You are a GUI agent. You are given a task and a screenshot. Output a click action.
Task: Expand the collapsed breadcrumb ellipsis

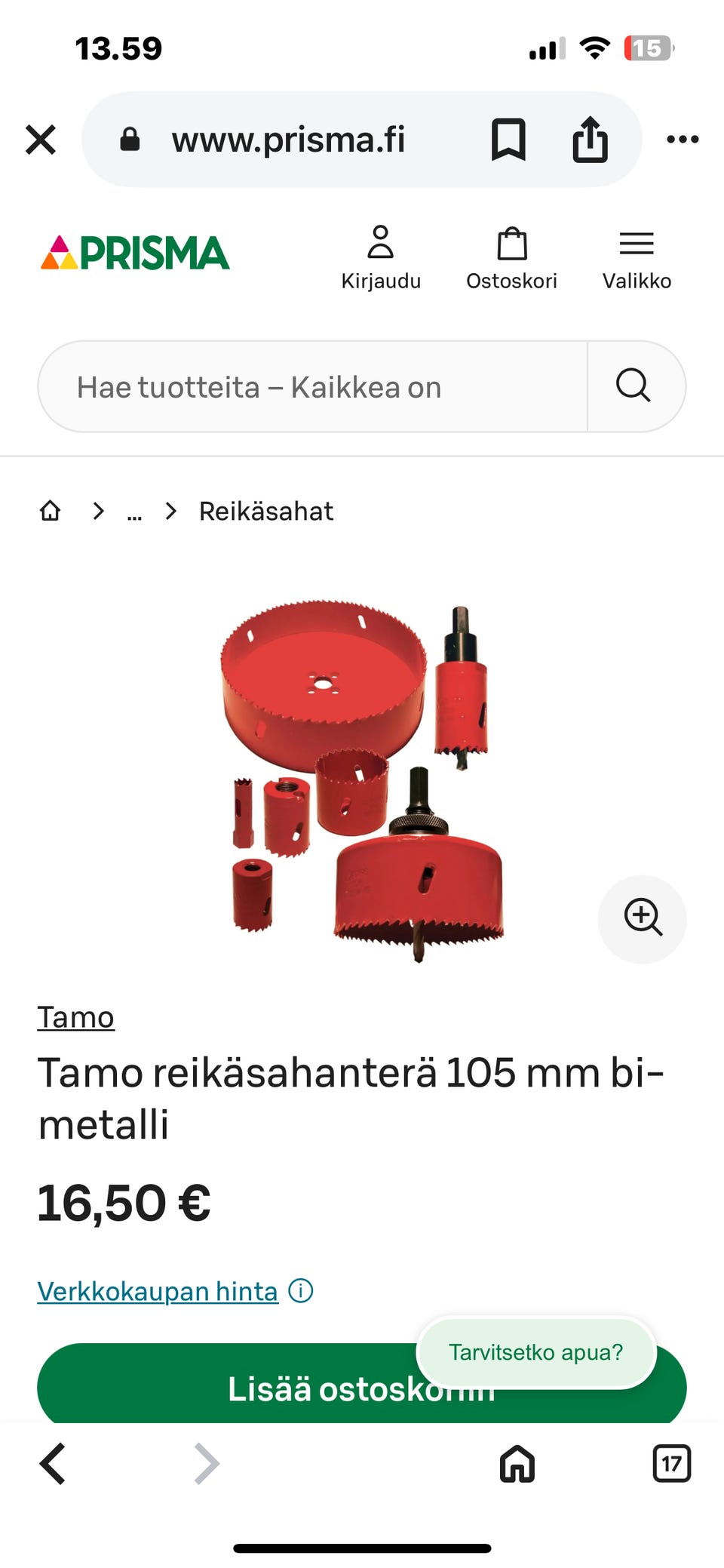point(134,513)
